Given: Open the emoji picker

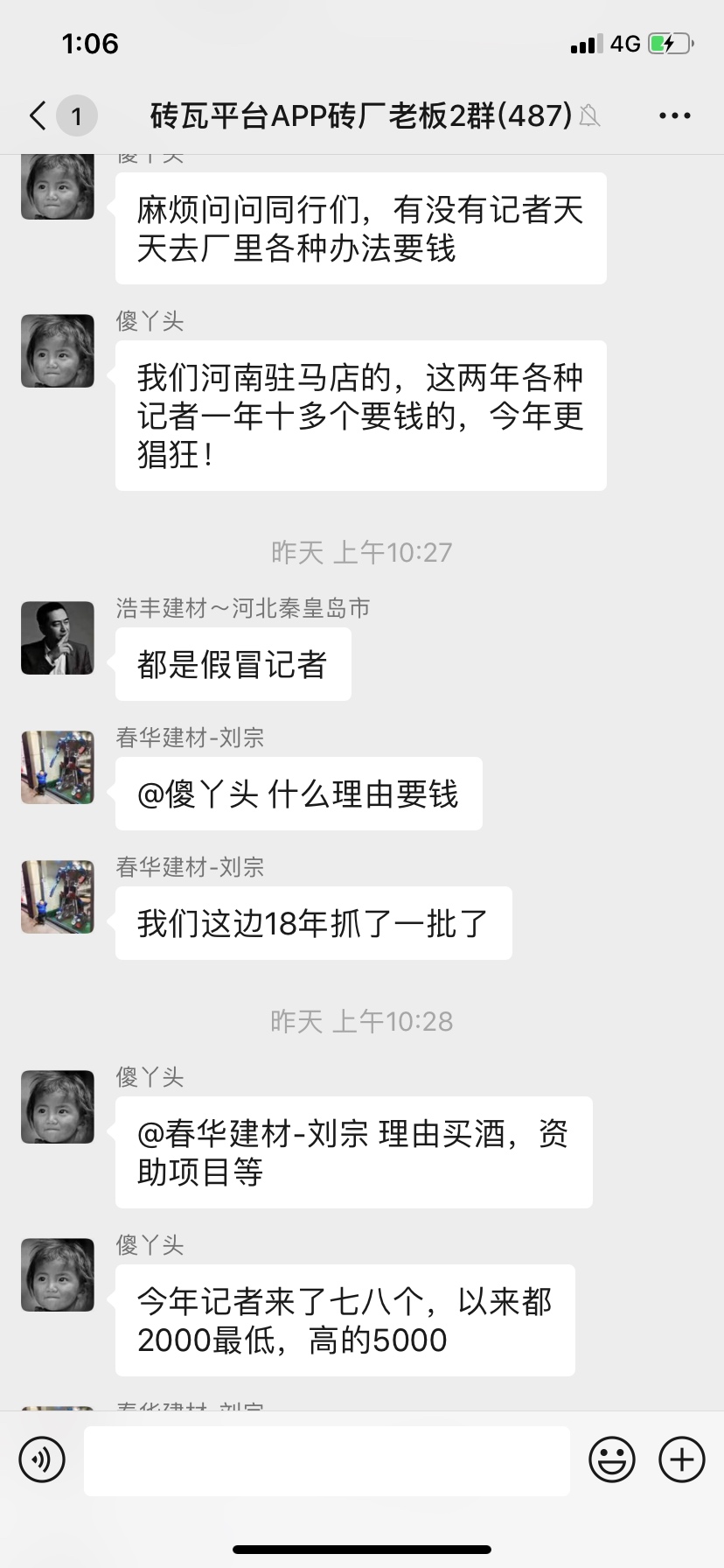Looking at the screenshot, I should tap(611, 1459).
